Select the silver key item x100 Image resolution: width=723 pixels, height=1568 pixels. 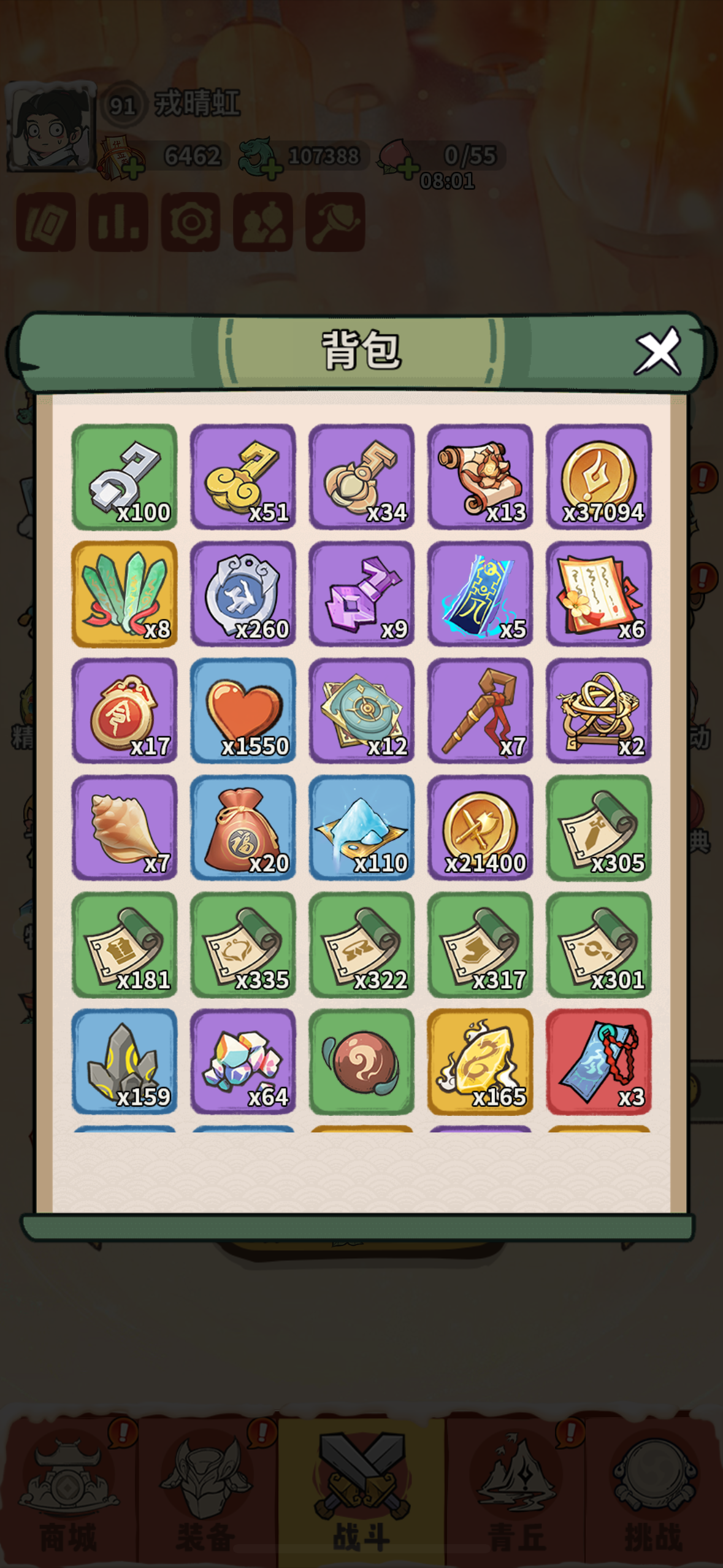(124, 477)
